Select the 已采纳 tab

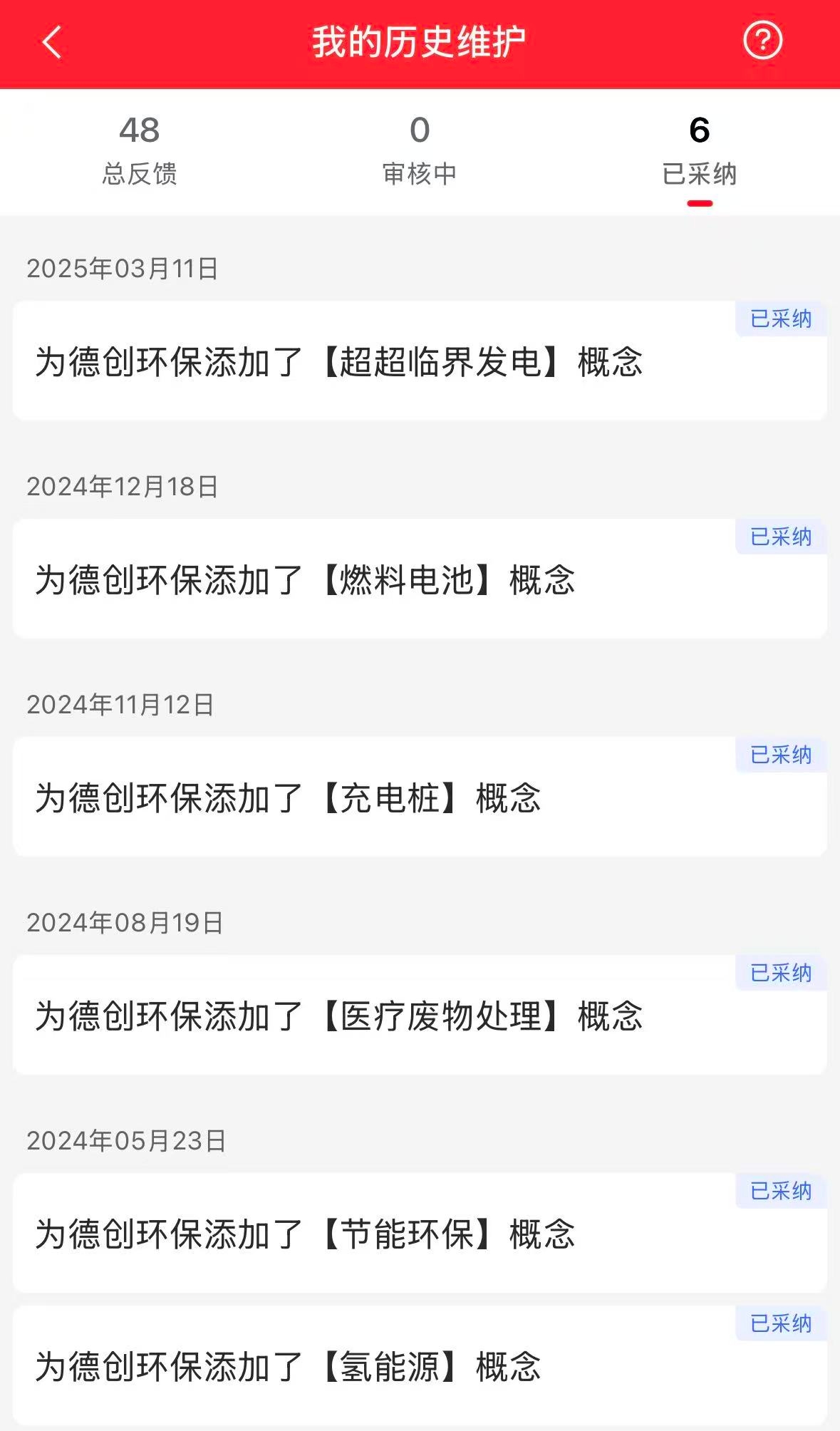[x=699, y=150]
